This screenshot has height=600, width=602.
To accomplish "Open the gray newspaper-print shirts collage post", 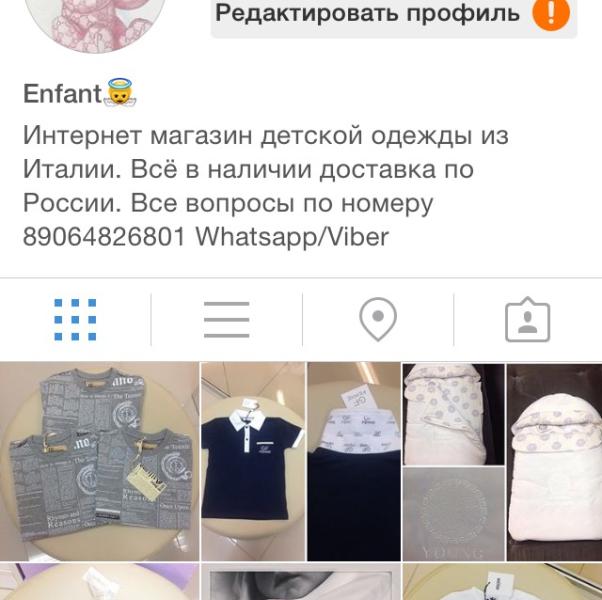I will point(99,461).
